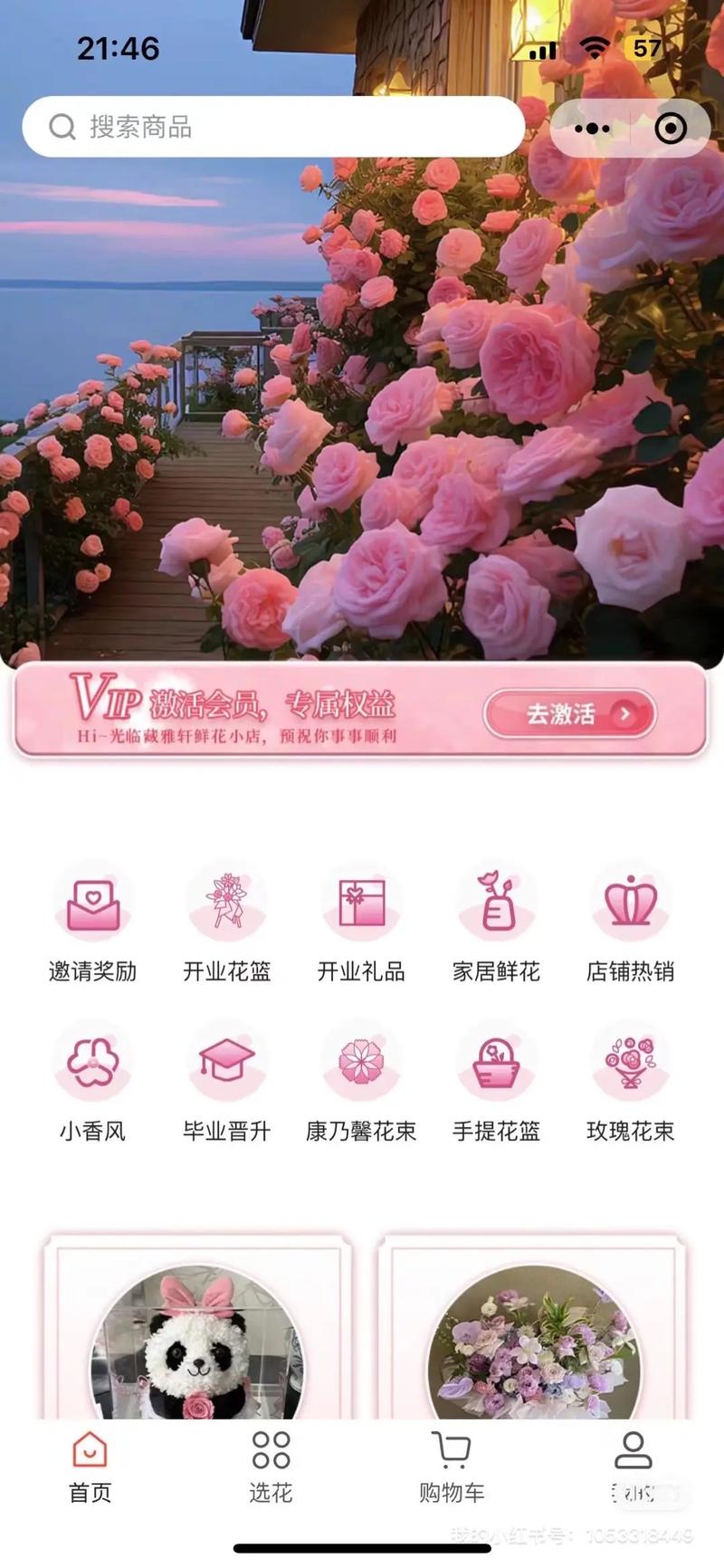Open the panda flower product card

(x=197, y=1331)
